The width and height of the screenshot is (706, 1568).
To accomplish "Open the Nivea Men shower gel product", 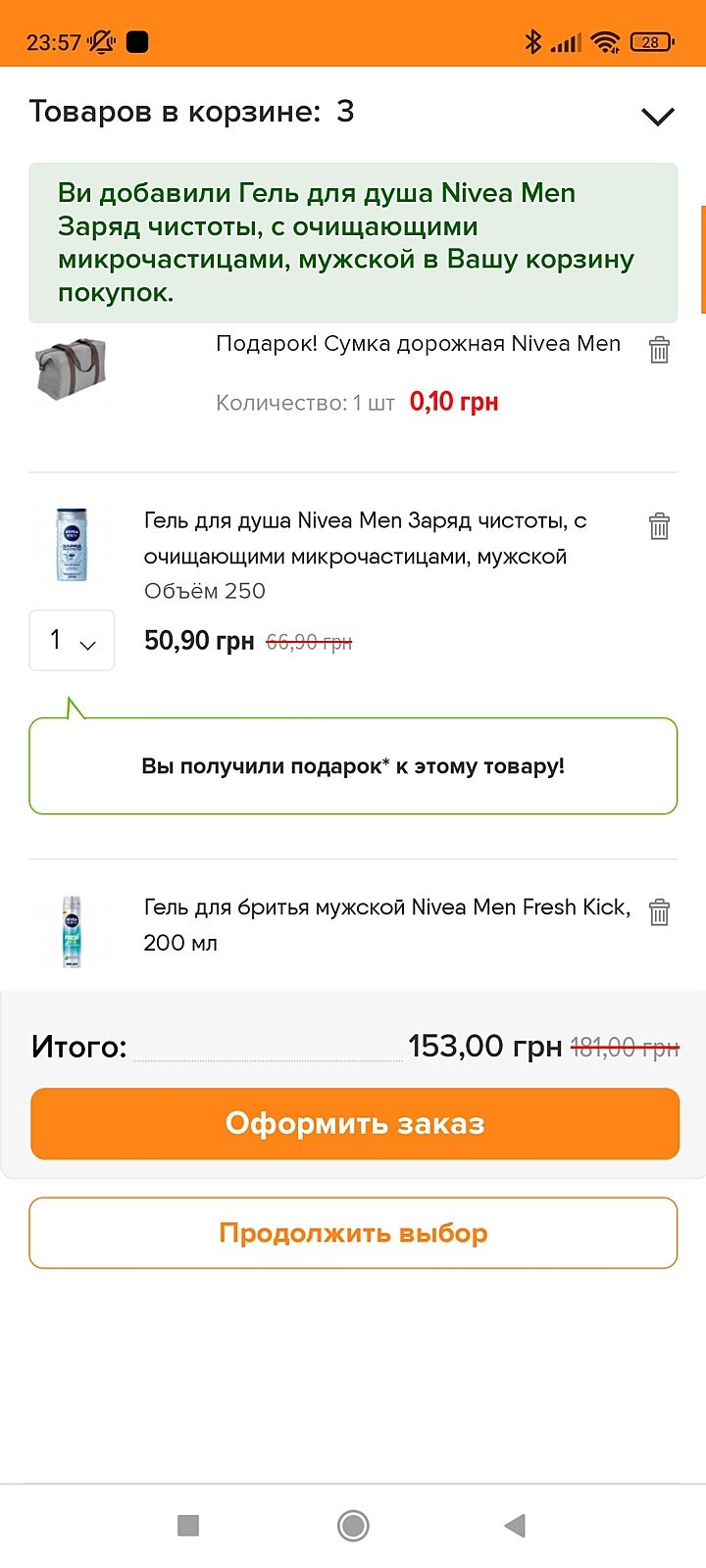I will pyautogui.click(x=365, y=538).
